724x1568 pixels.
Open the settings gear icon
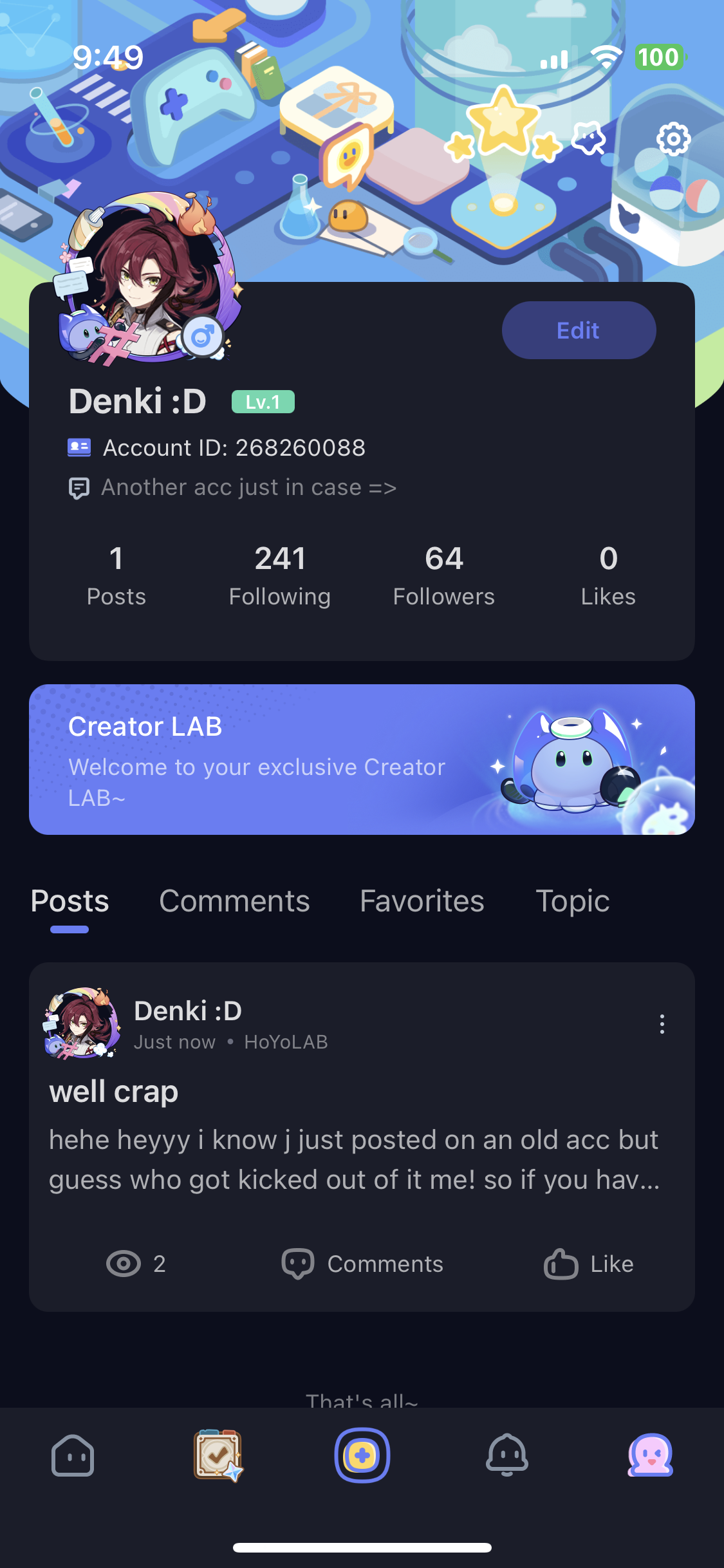click(673, 139)
